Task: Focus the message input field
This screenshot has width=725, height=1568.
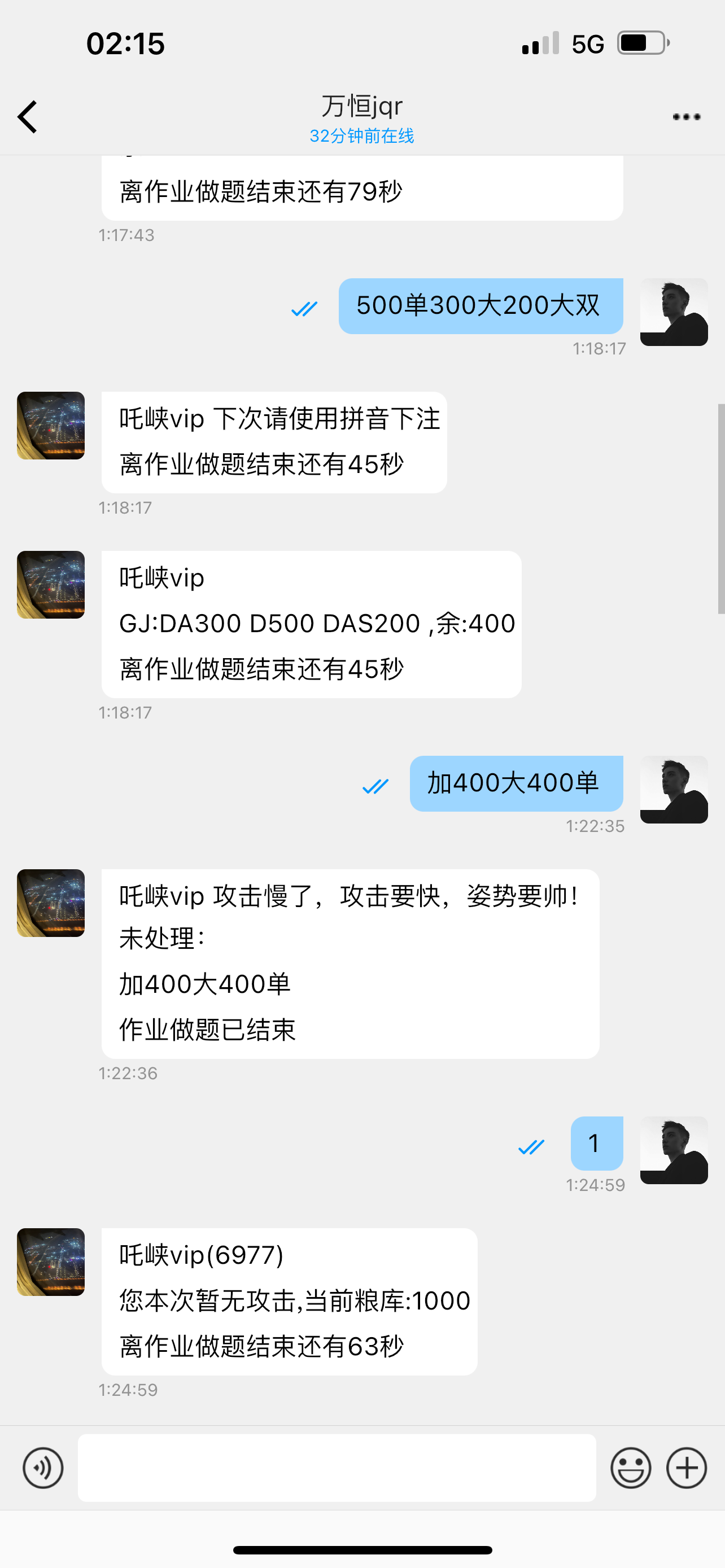Action: coord(337,1468)
